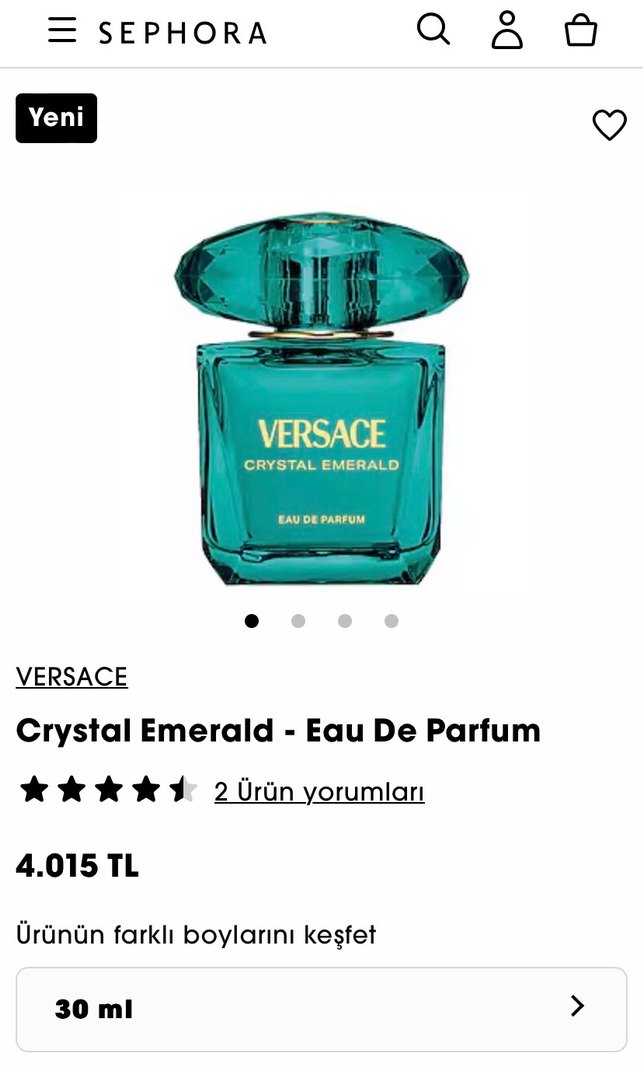The image size is (643, 1067).
Task: Open the shopping basket
Action: tap(581, 31)
